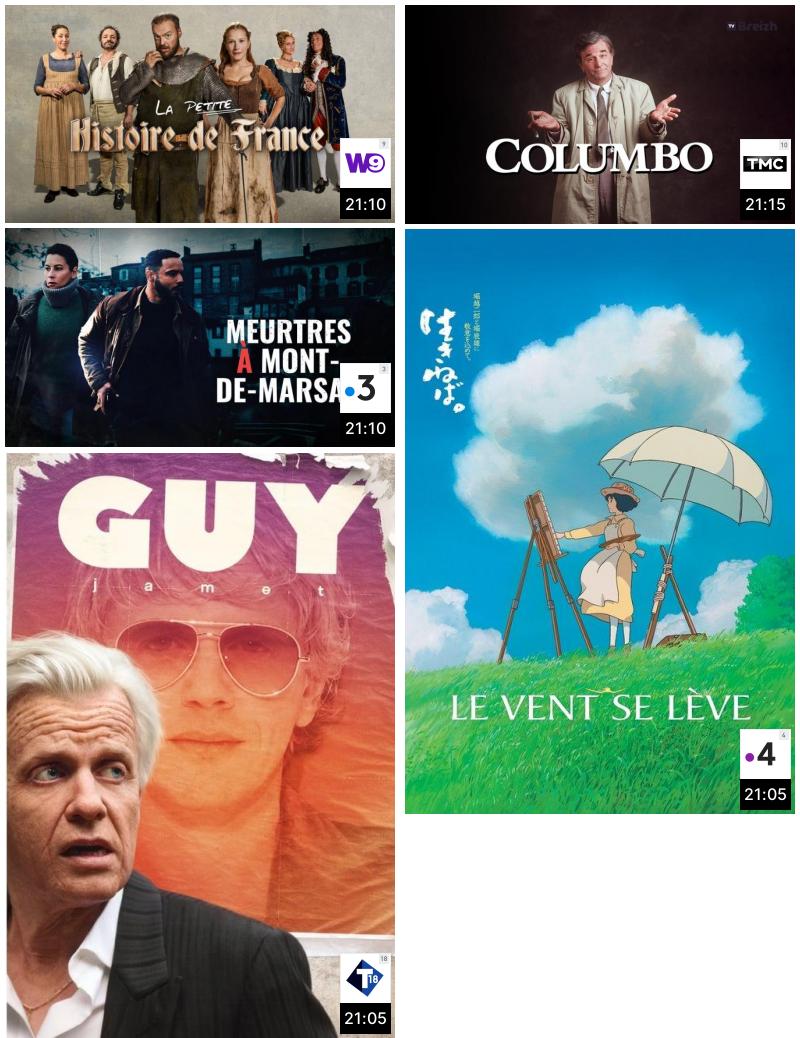Open the Guy movie tile on T18
Screen dimensions: 800x1038
point(200,745)
